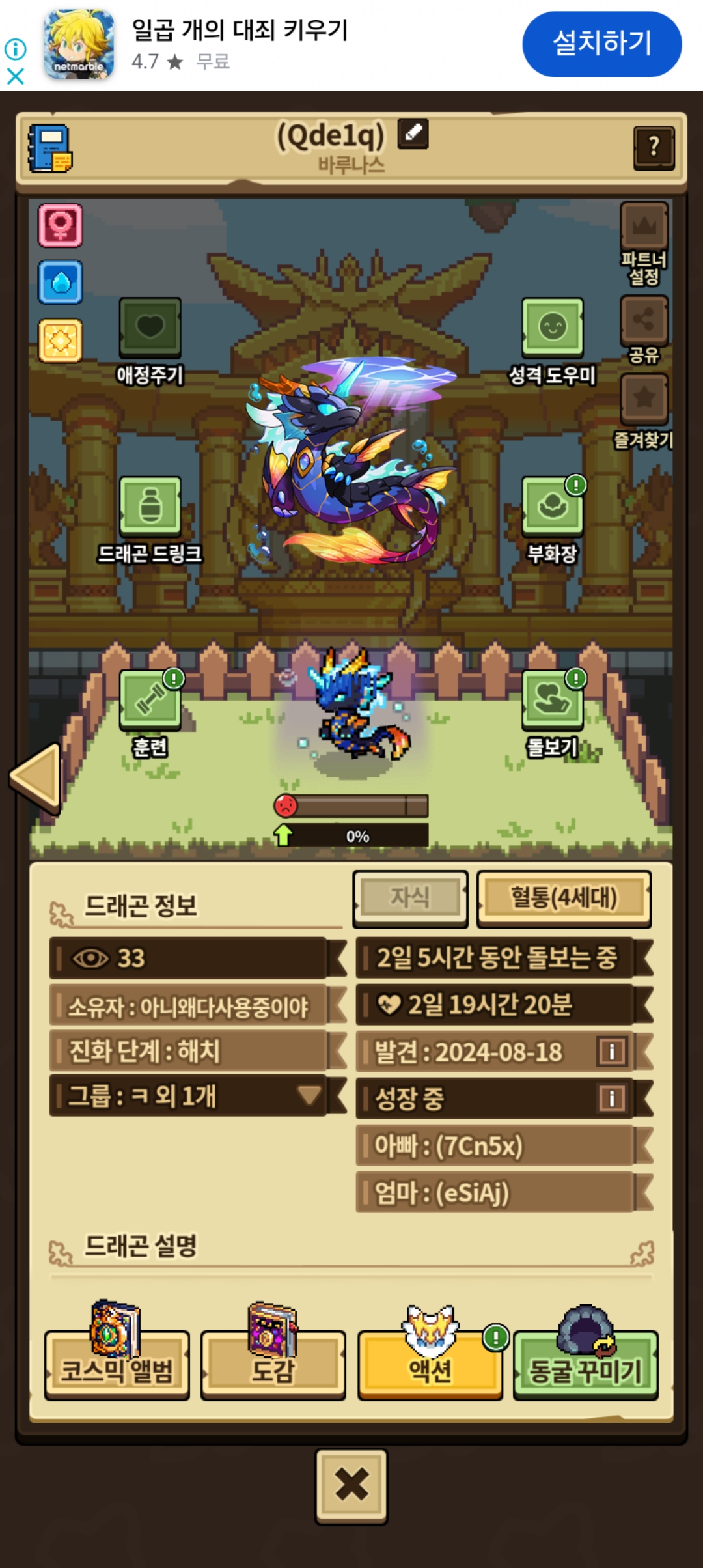Close the dragon info screen
The height and width of the screenshot is (1568, 703).
point(351,1486)
